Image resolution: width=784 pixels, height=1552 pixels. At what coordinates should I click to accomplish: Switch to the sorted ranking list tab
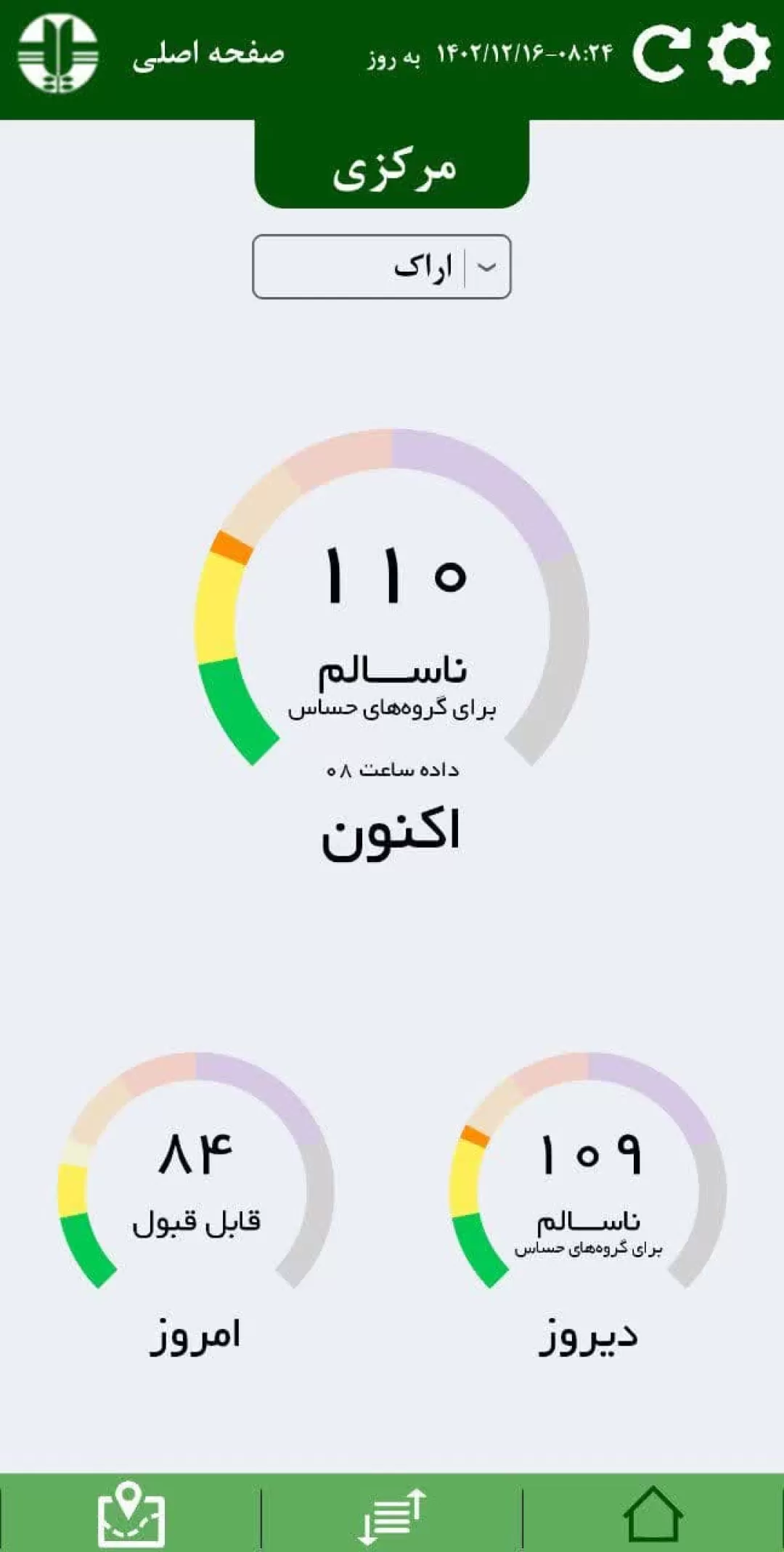pyautogui.click(x=392, y=1516)
